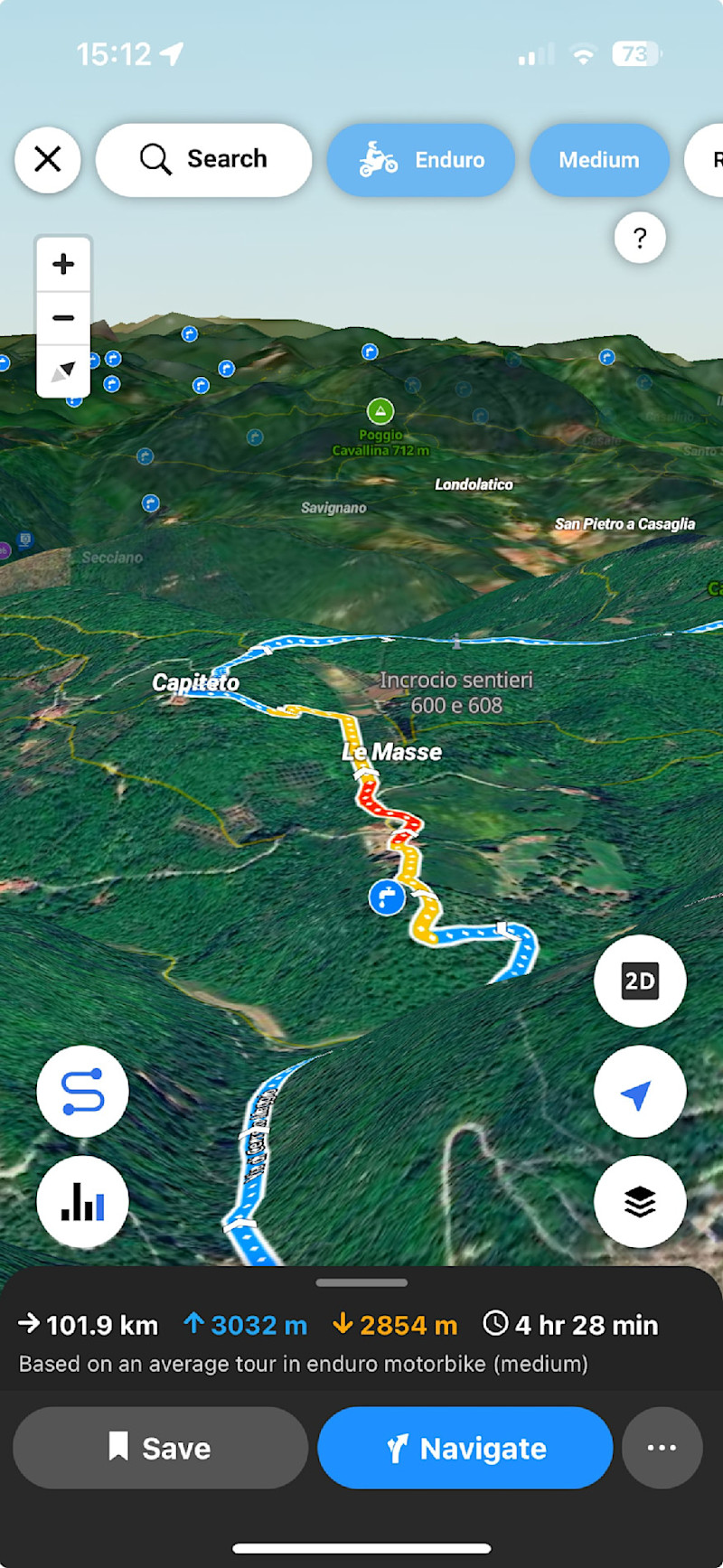723x1568 pixels.
Task: Switch the map to 2D view
Action: (x=640, y=981)
